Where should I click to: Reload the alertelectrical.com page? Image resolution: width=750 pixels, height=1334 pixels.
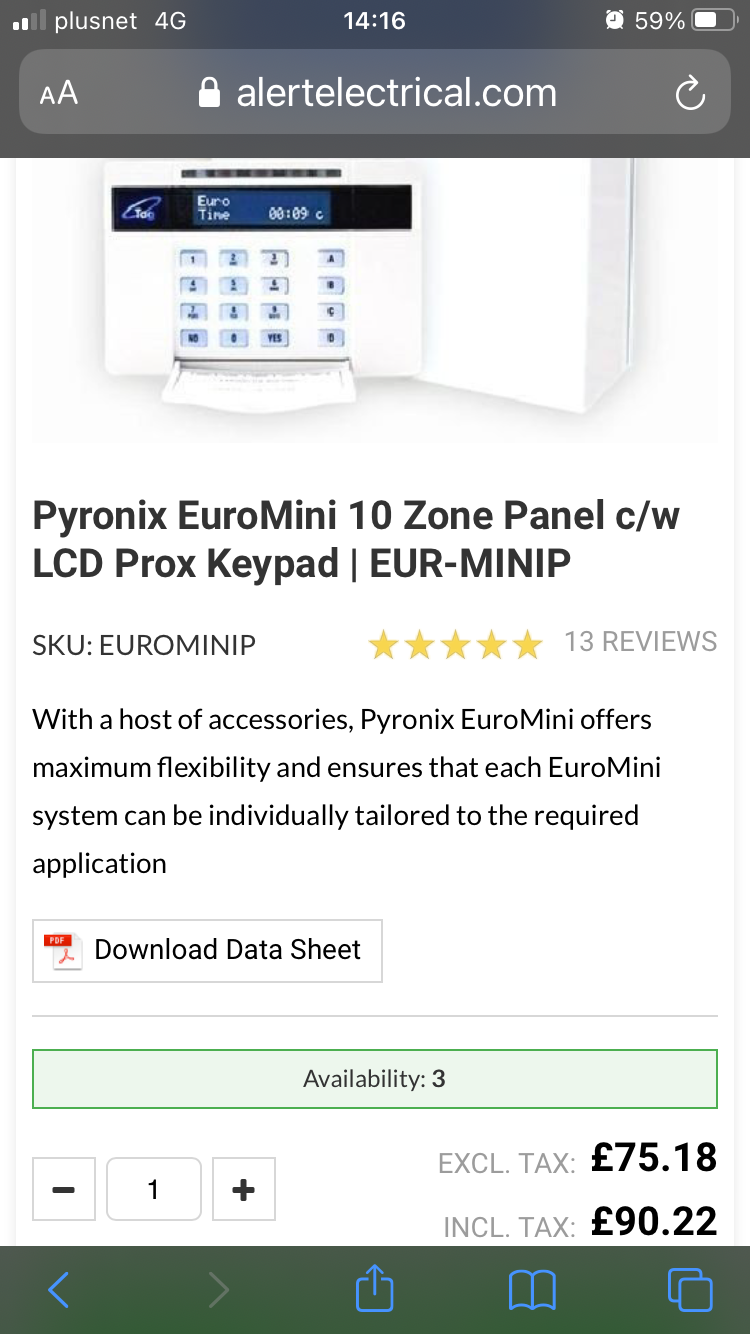[x=690, y=94]
